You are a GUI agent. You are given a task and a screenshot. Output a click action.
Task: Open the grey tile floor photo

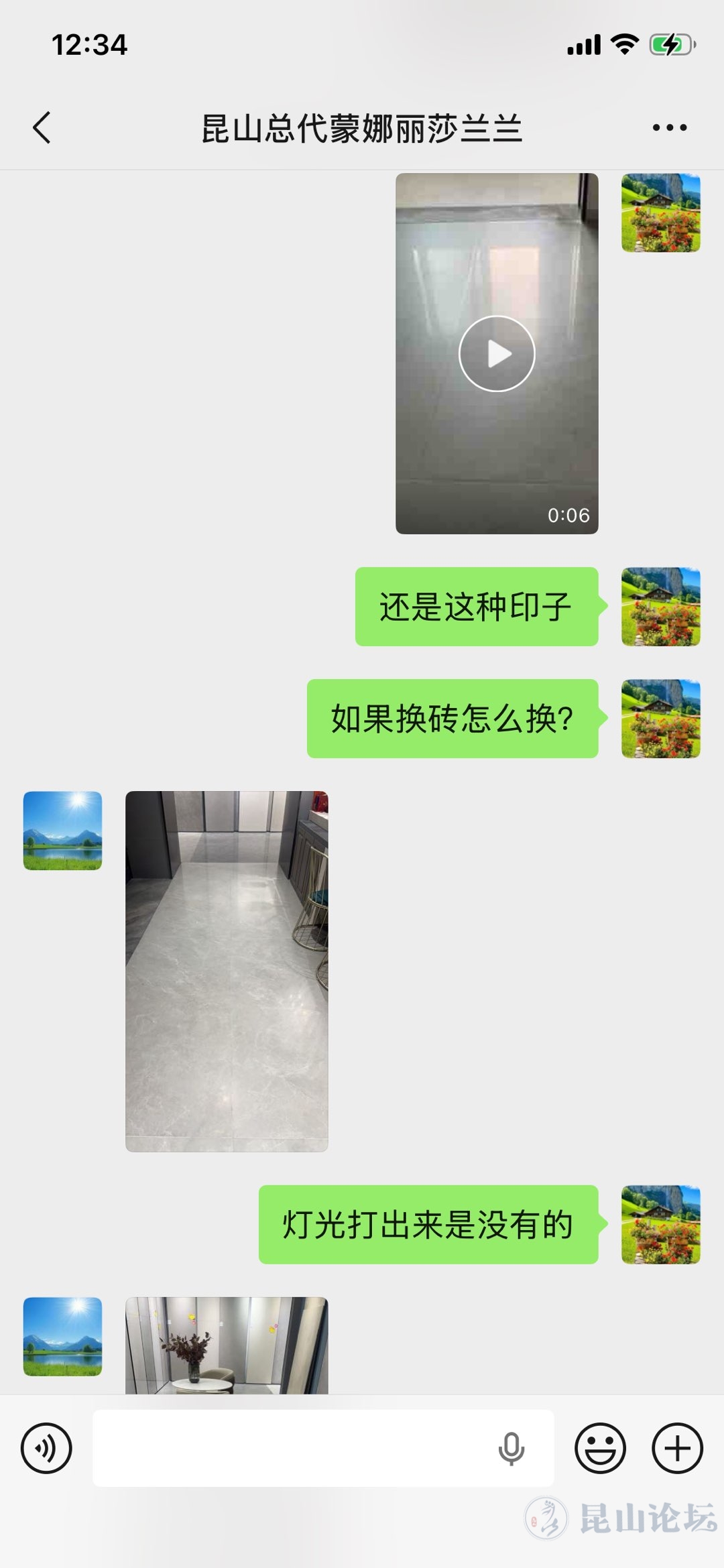point(227,971)
